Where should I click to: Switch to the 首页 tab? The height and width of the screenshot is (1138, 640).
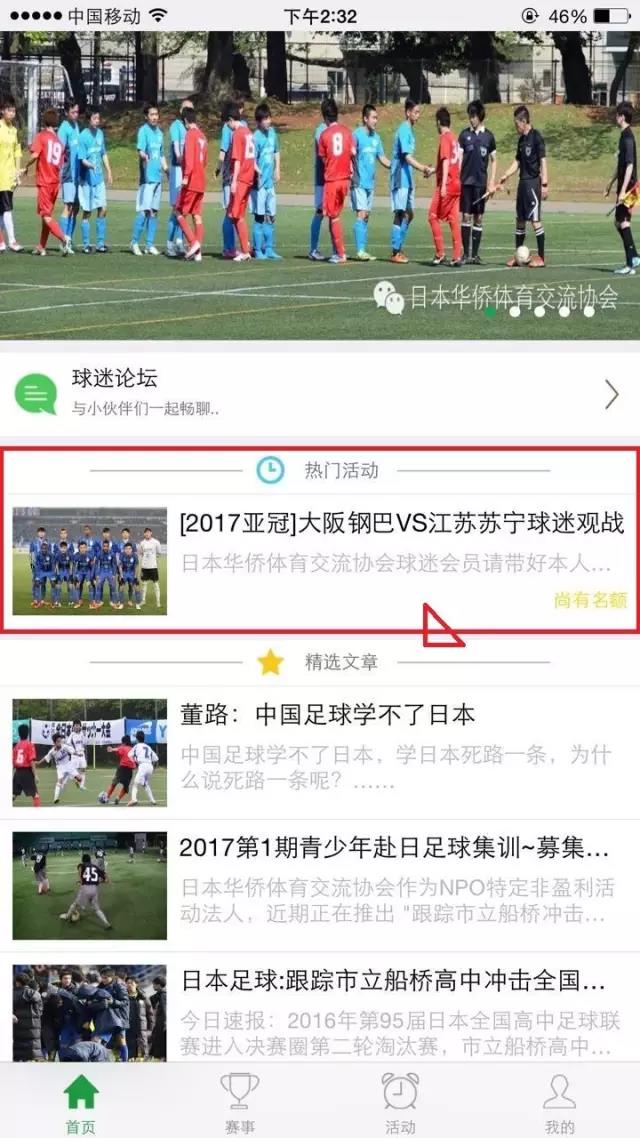point(81,1100)
